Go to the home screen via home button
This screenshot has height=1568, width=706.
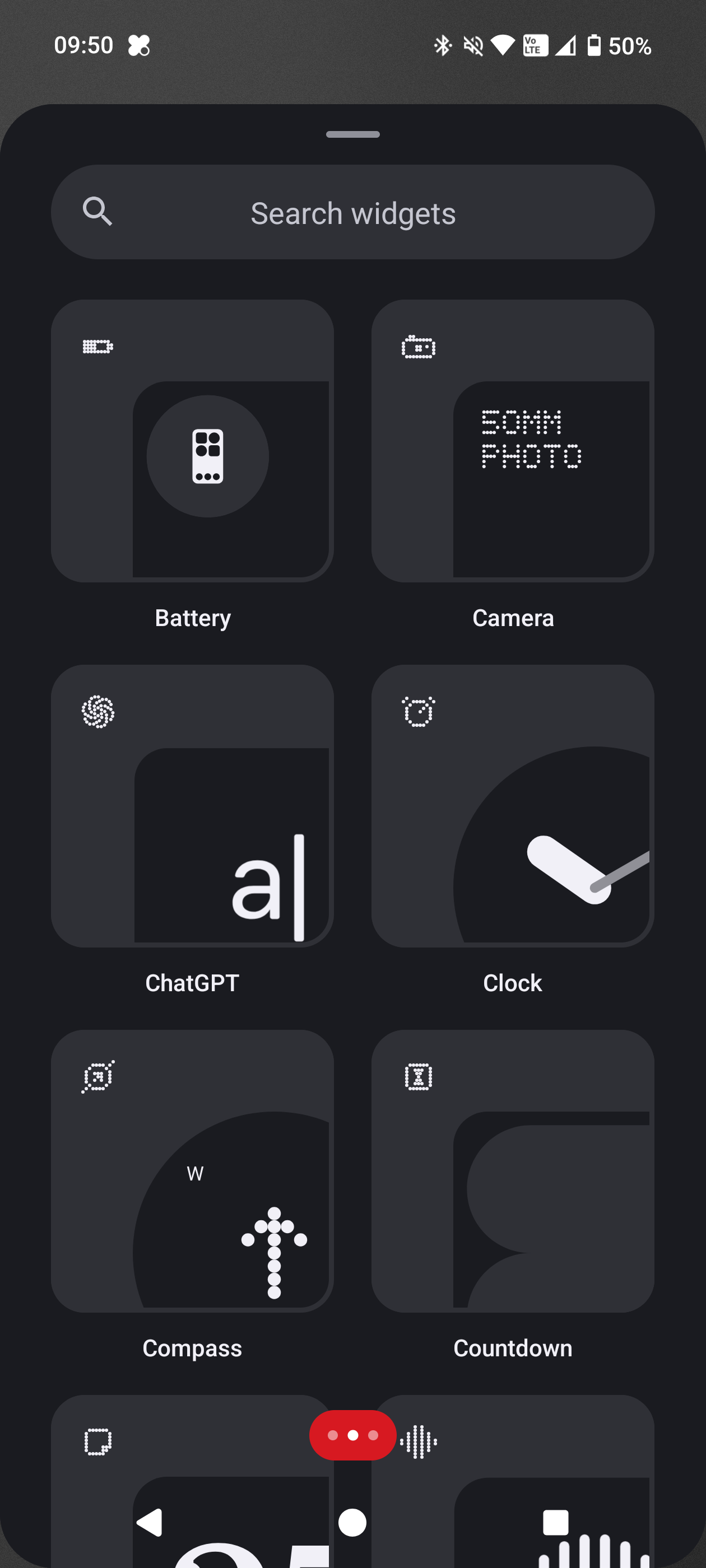352,1522
